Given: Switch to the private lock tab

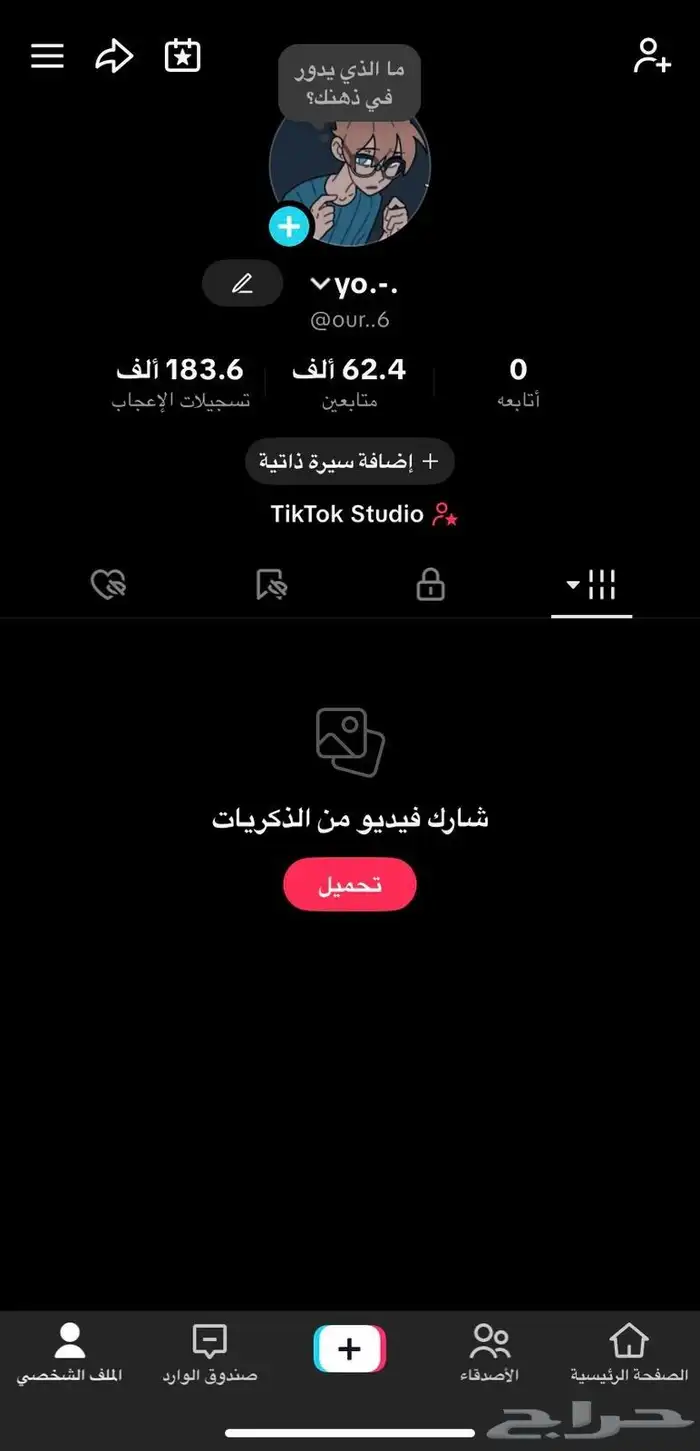Looking at the screenshot, I should point(430,585).
